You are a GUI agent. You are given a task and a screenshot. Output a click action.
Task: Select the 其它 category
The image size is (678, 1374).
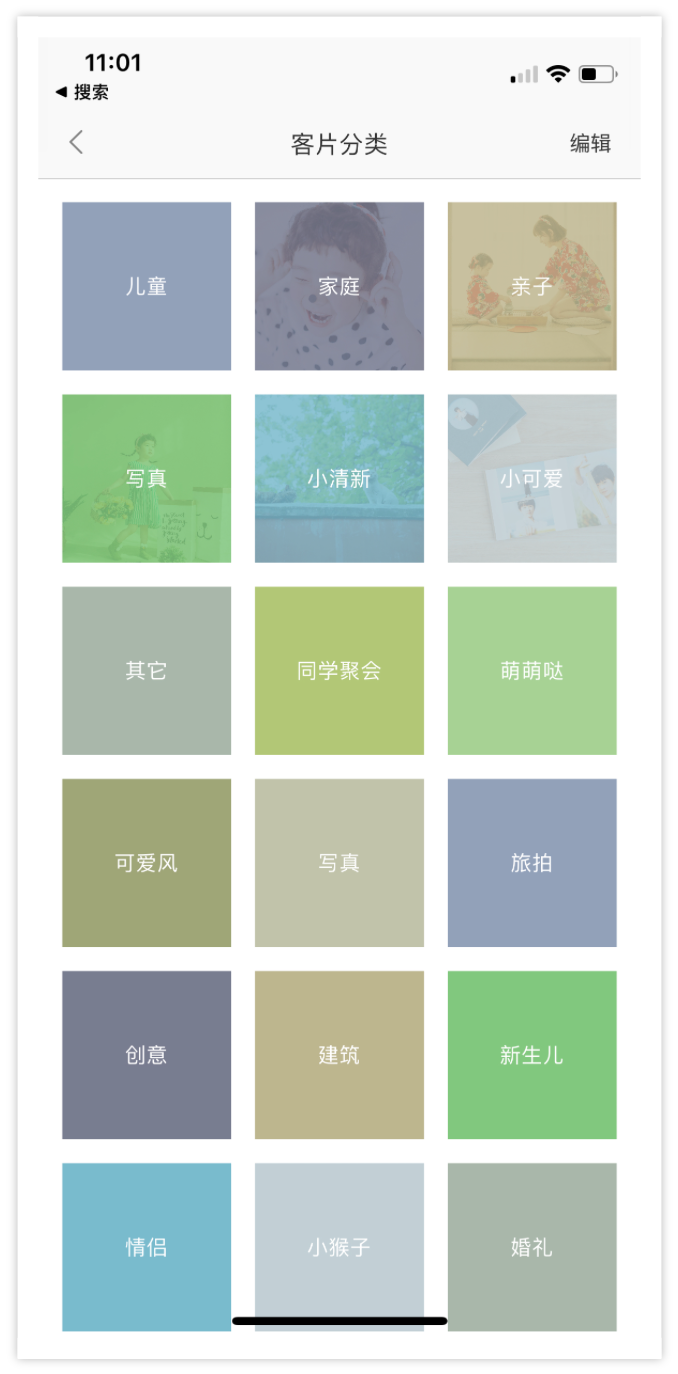click(x=146, y=670)
